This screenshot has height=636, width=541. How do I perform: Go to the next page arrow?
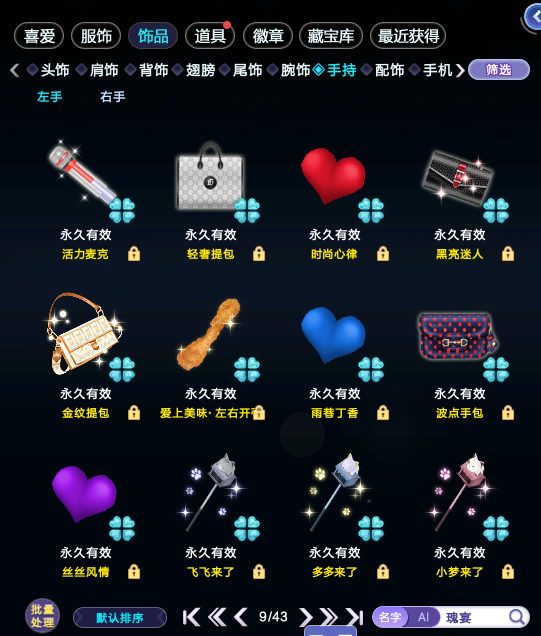point(306,617)
